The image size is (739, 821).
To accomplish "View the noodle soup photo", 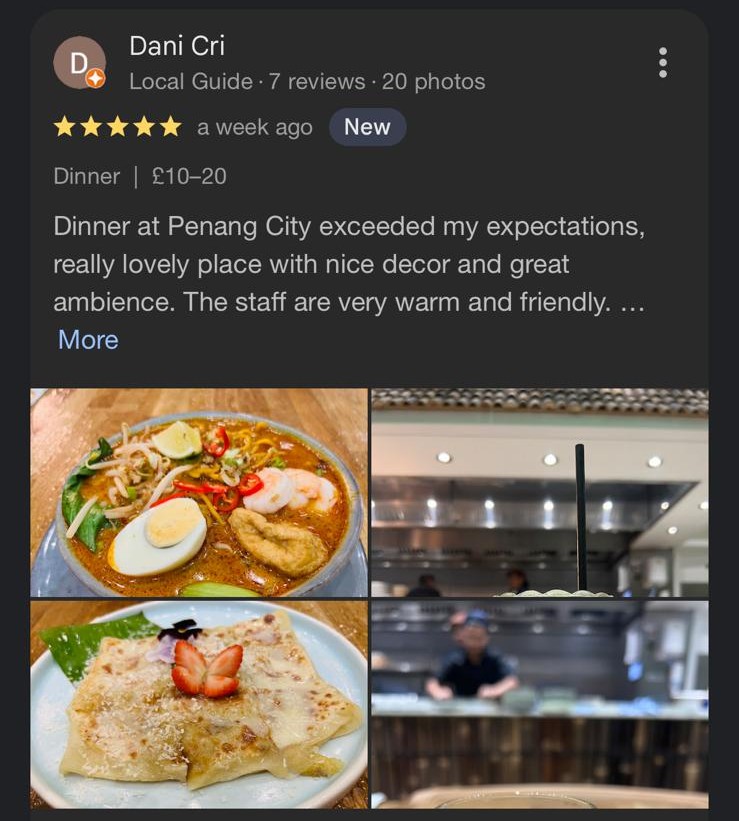I will click(x=199, y=492).
